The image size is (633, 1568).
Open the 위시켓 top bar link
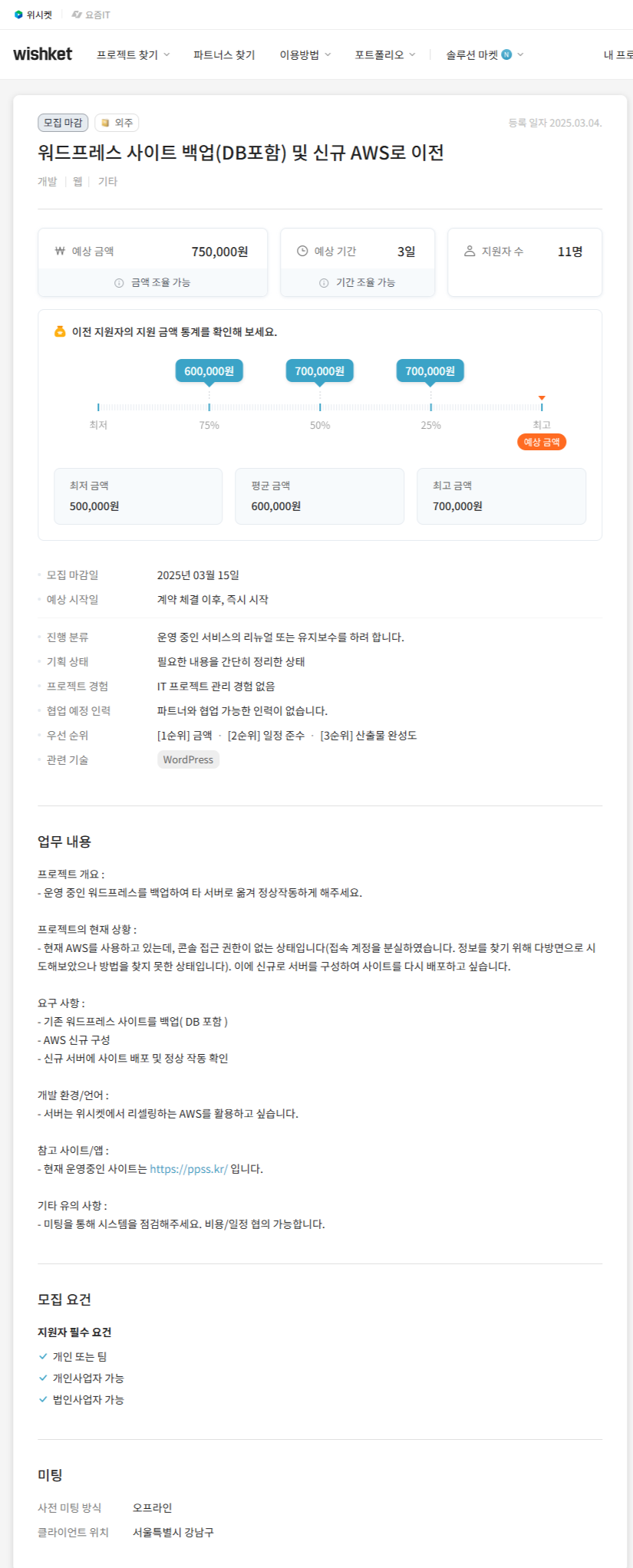34,15
